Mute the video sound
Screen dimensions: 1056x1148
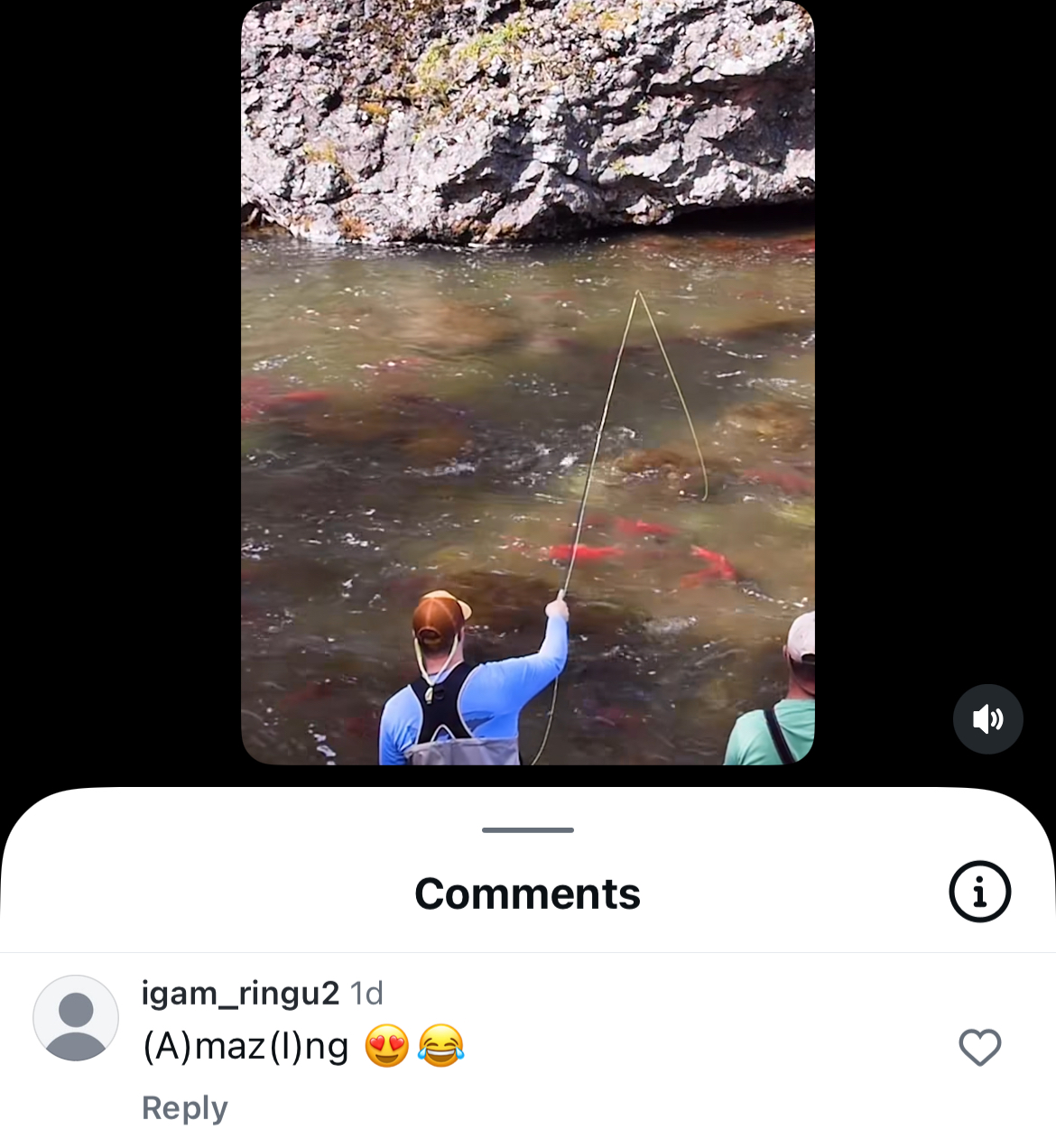[987, 719]
